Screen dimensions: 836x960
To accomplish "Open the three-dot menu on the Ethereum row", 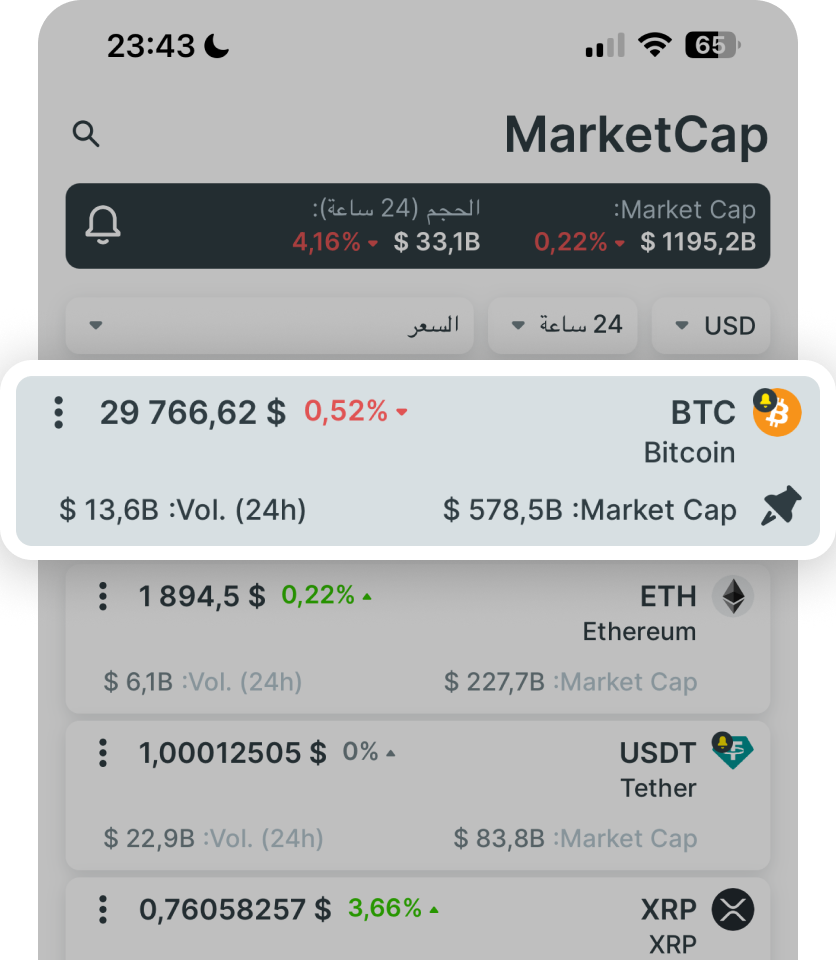I will 103,597.
